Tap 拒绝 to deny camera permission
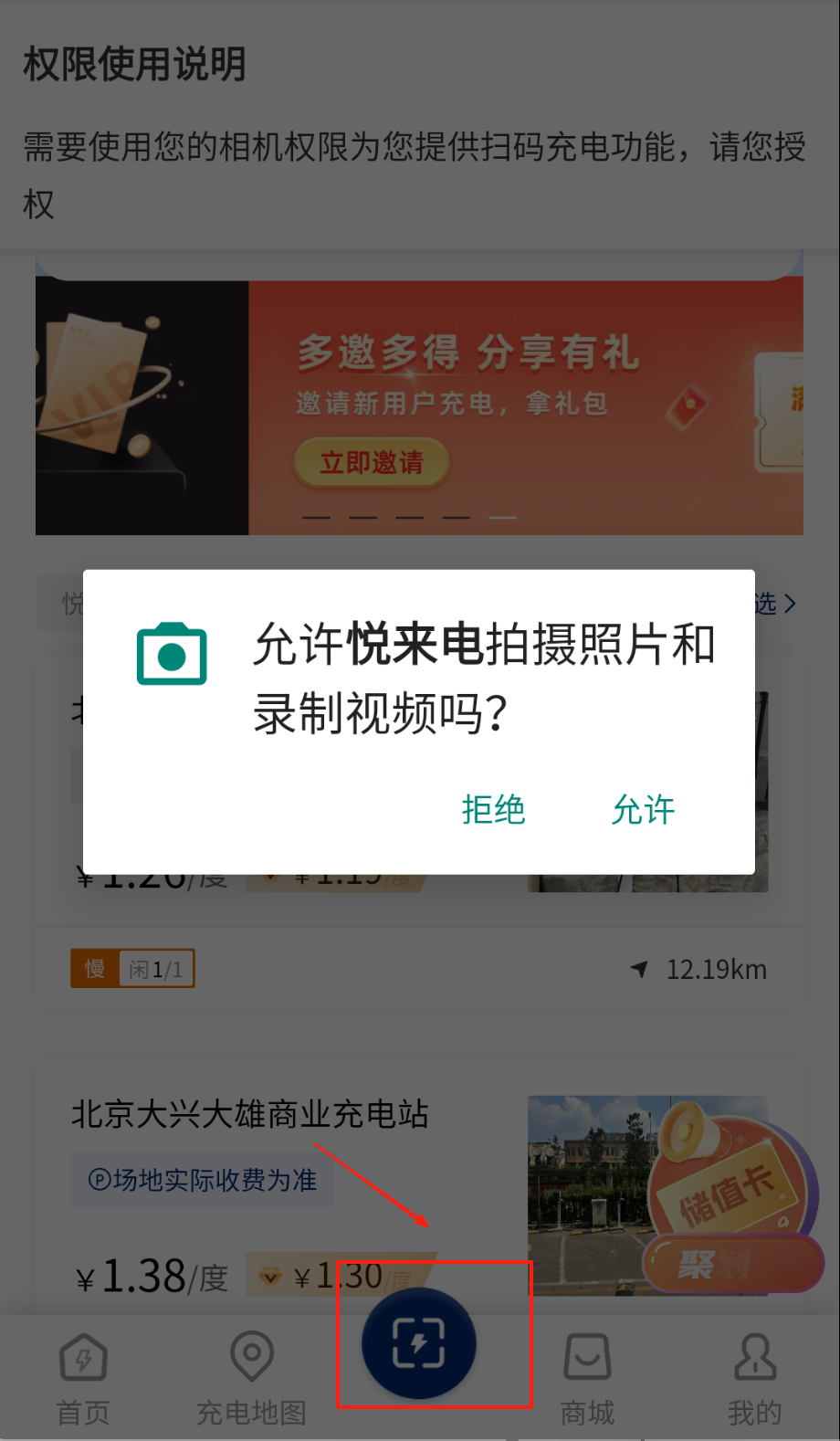The height and width of the screenshot is (1441, 840). 493,810
